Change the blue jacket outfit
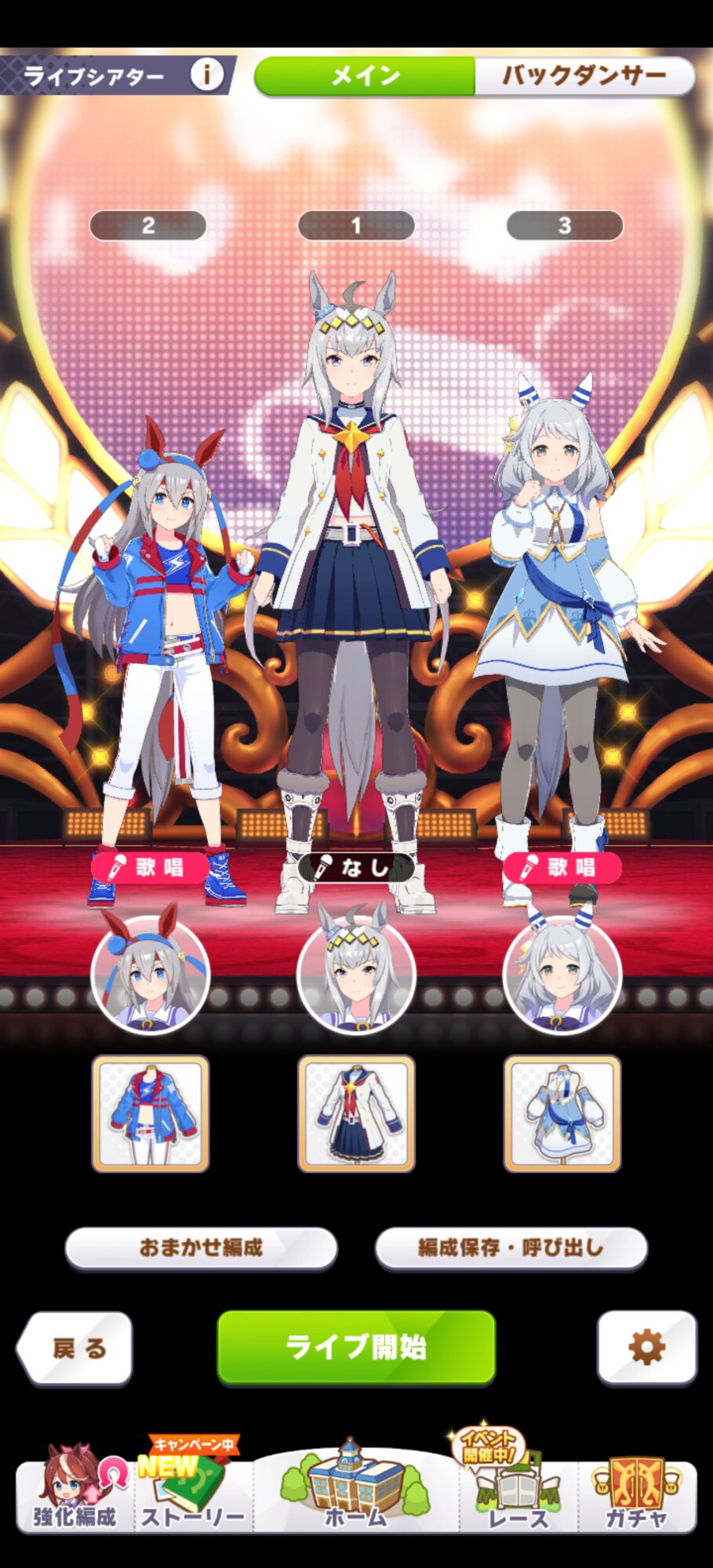The height and width of the screenshot is (1568, 713). (x=151, y=1113)
